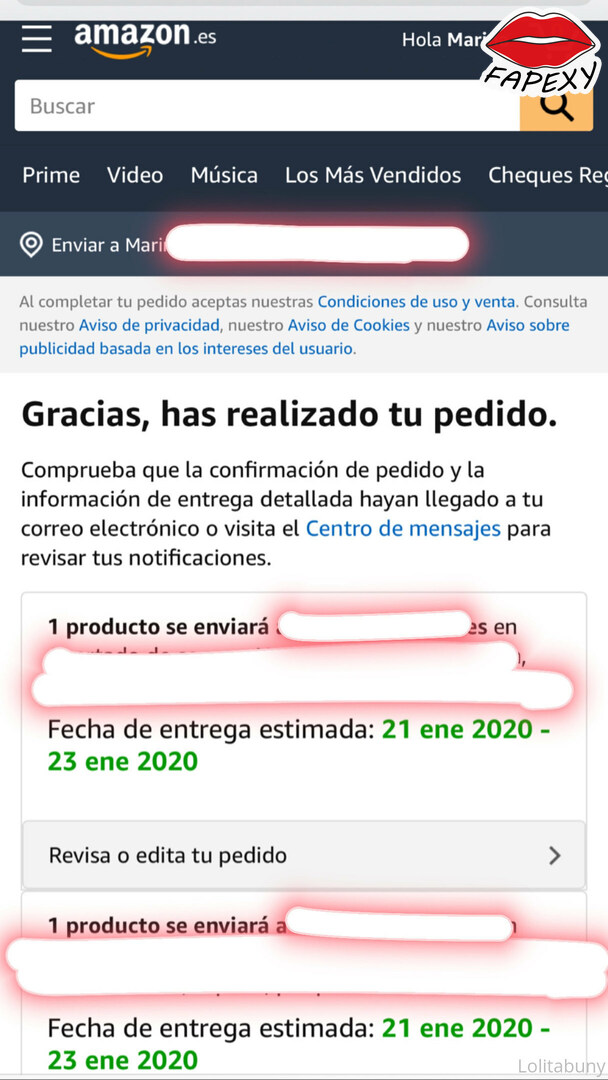
Task: Tap the magnifier search button
Action: [556, 106]
